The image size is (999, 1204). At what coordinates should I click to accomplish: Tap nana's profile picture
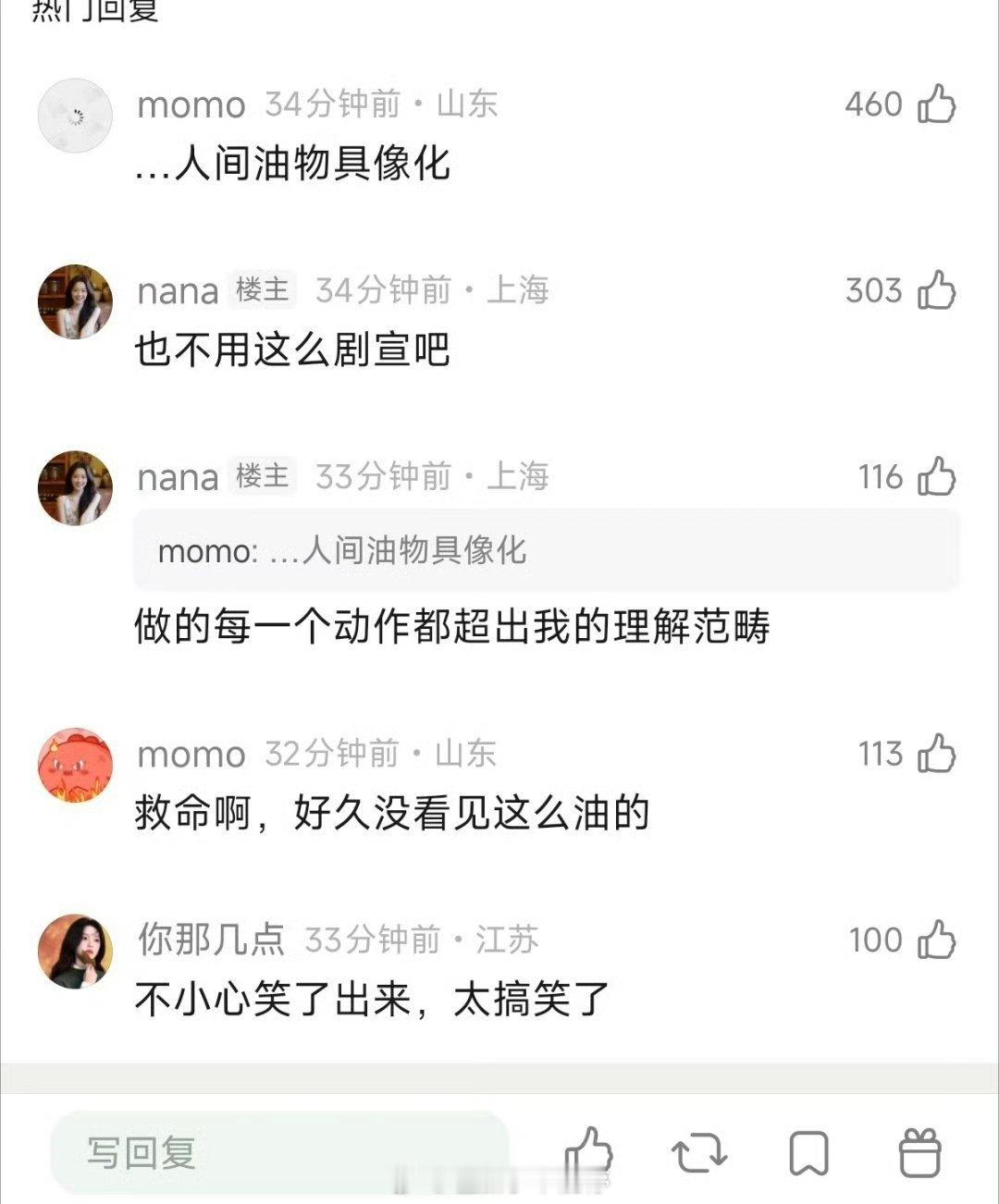click(75, 301)
